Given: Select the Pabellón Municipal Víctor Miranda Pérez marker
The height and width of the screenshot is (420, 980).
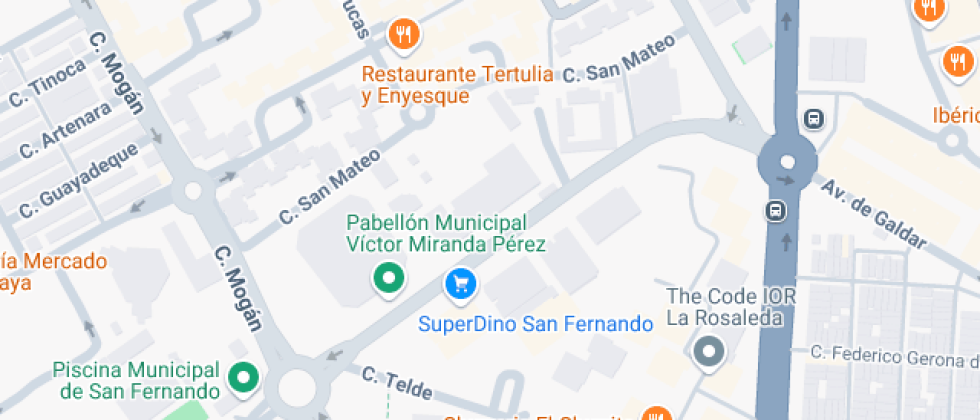Looking at the screenshot, I should 387,277.
